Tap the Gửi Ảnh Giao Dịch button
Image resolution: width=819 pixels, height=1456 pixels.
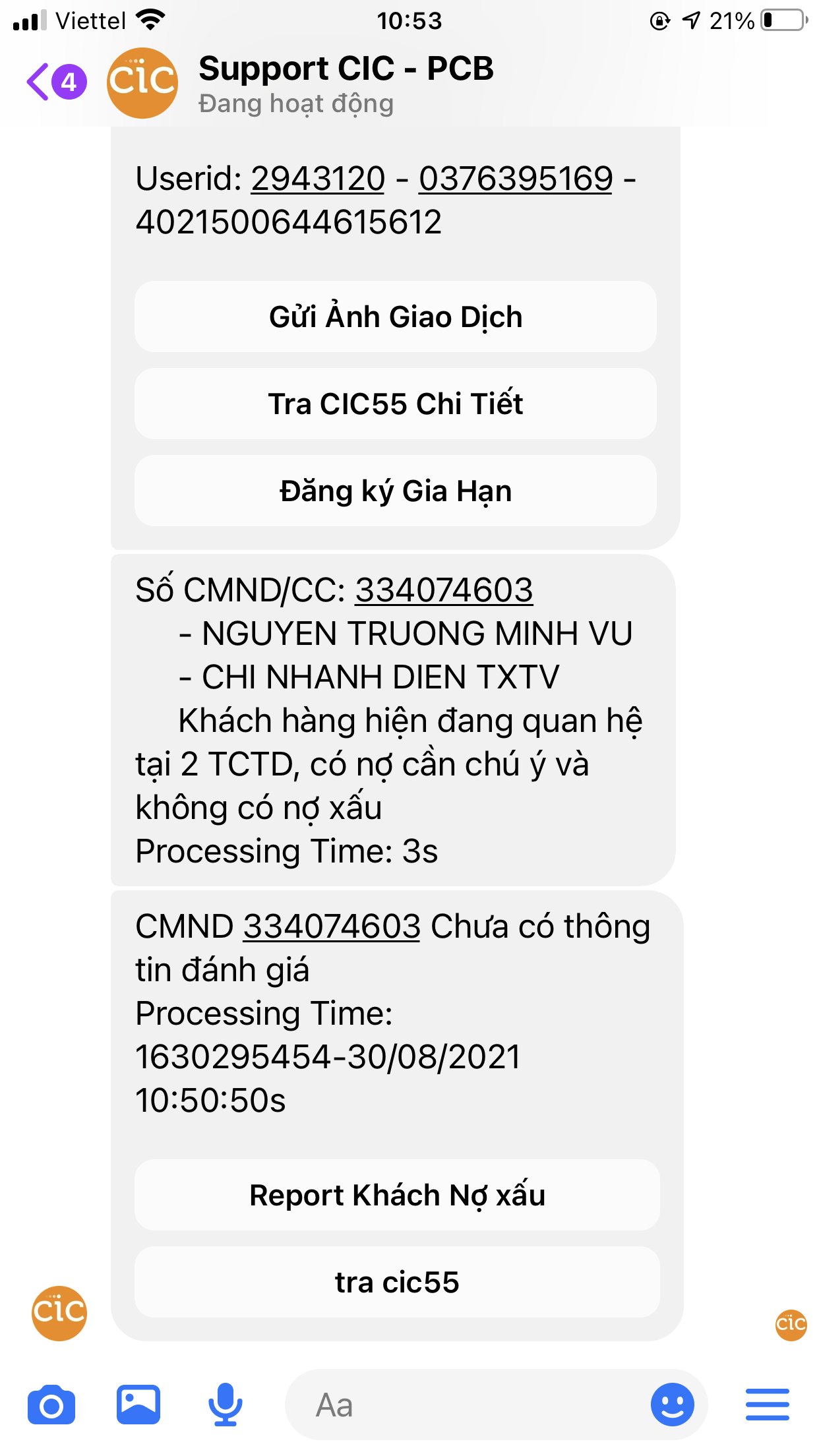click(396, 317)
